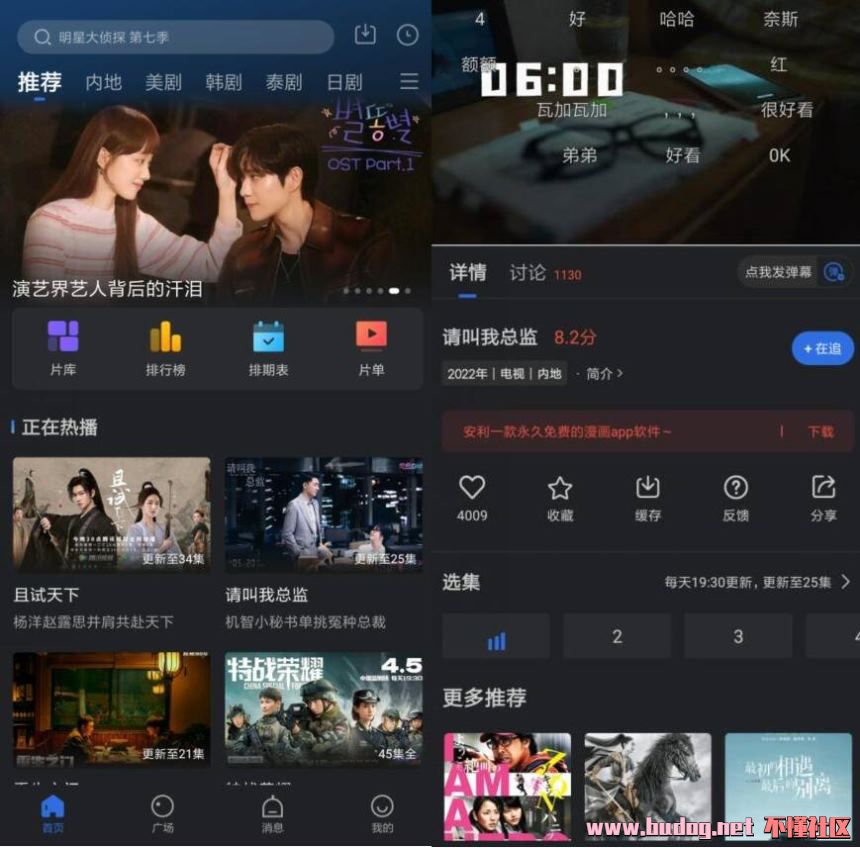Screen dimensions: 860x848
Task: Select episode 2 in 选集
Action: pos(617,636)
